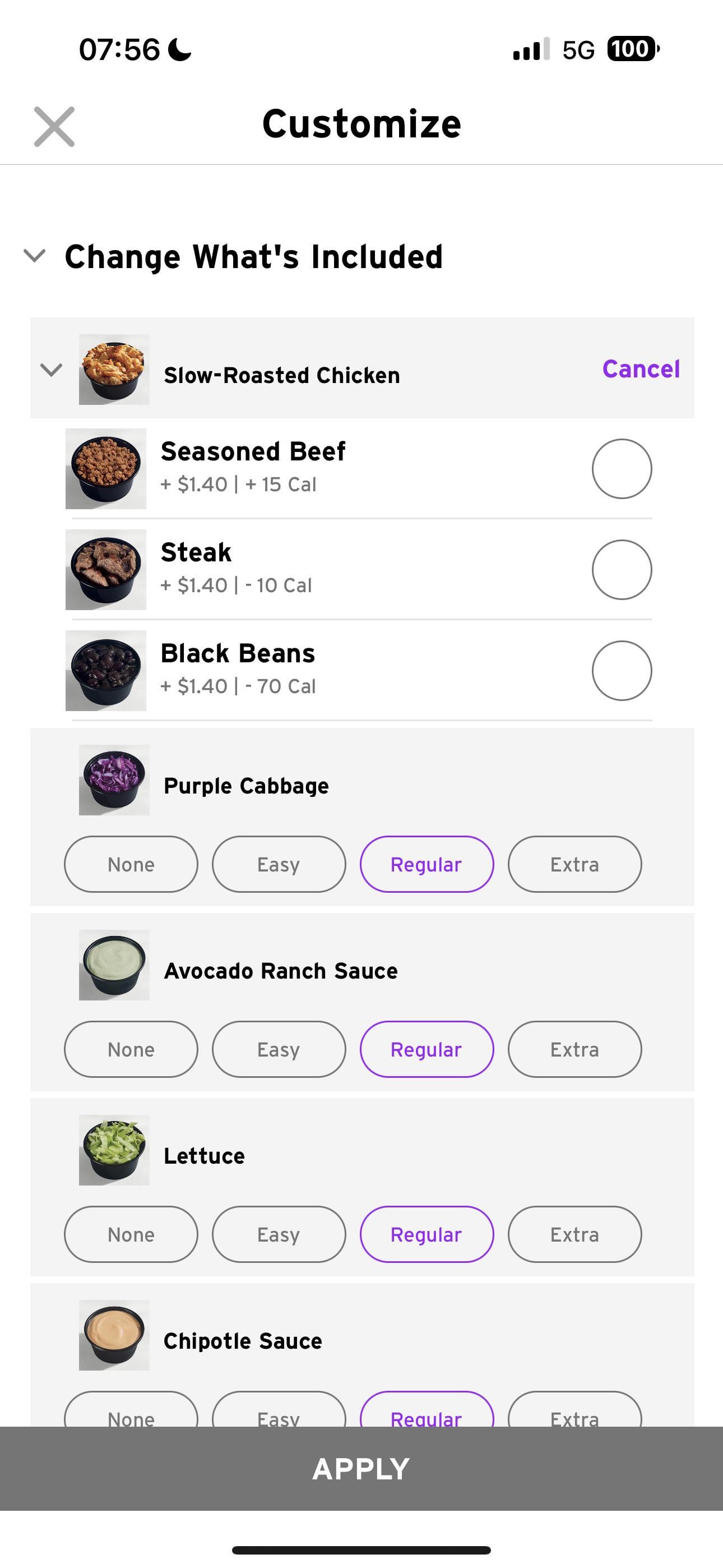Close the Customize screen
This screenshot has width=723, height=1568.
click(54, 127)
